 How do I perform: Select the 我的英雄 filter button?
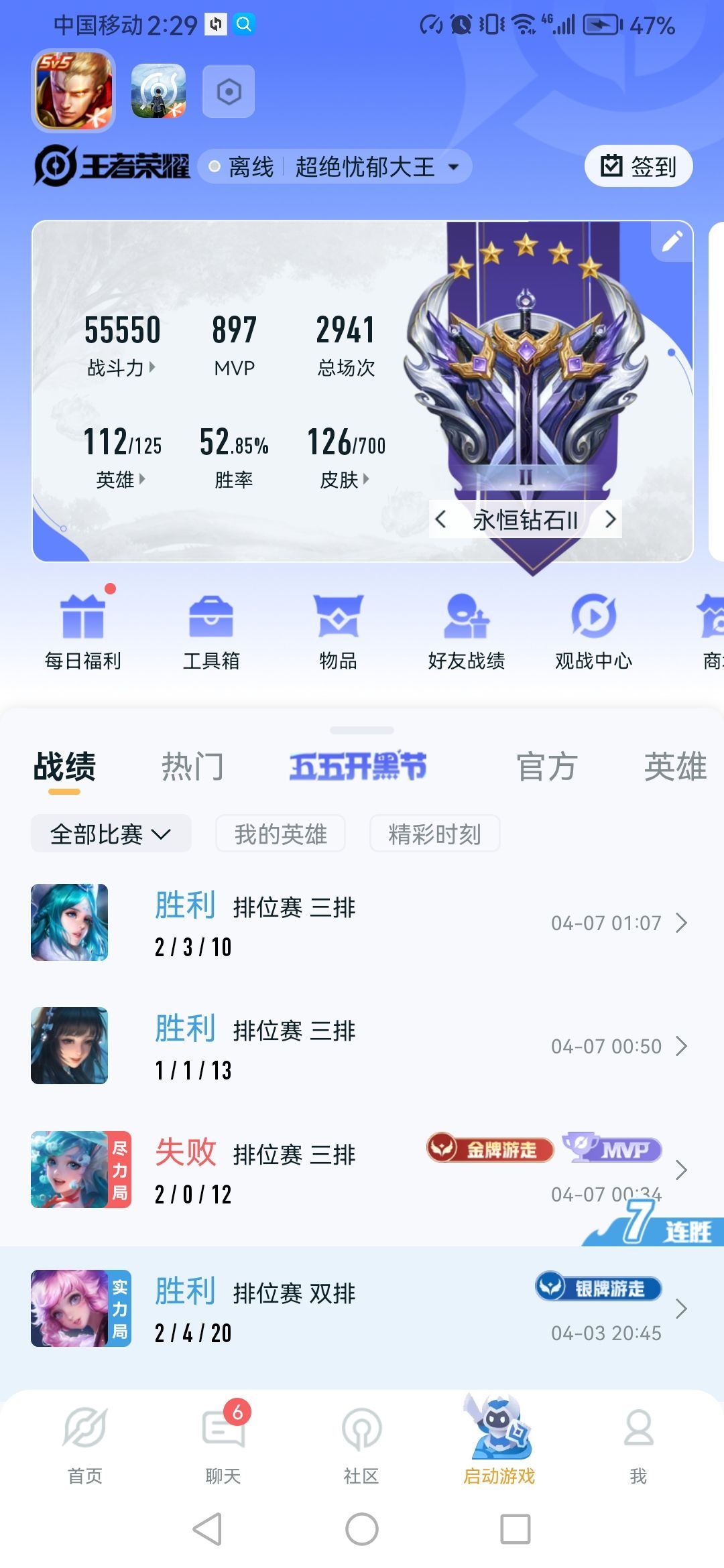[x=280, y=833]
